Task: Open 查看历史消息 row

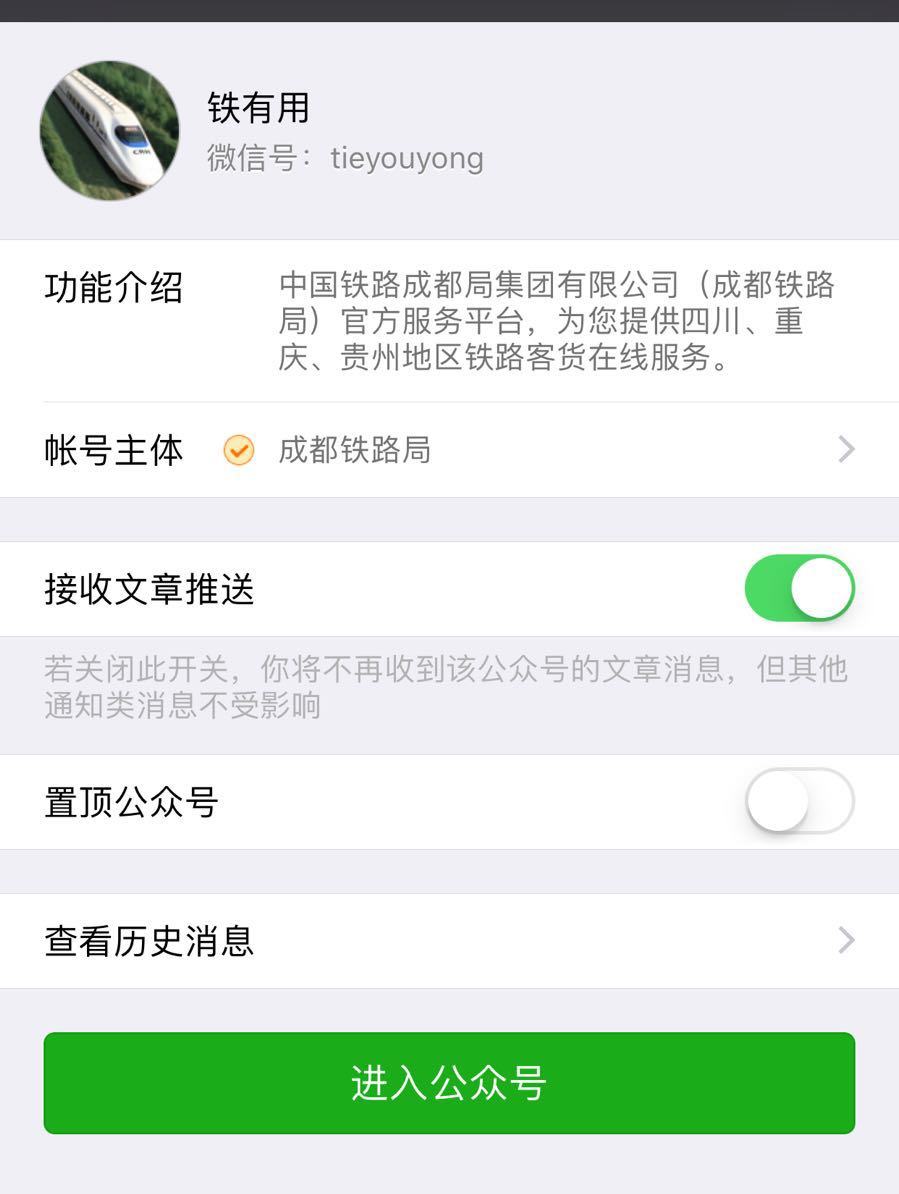Action: coord(449,941)
